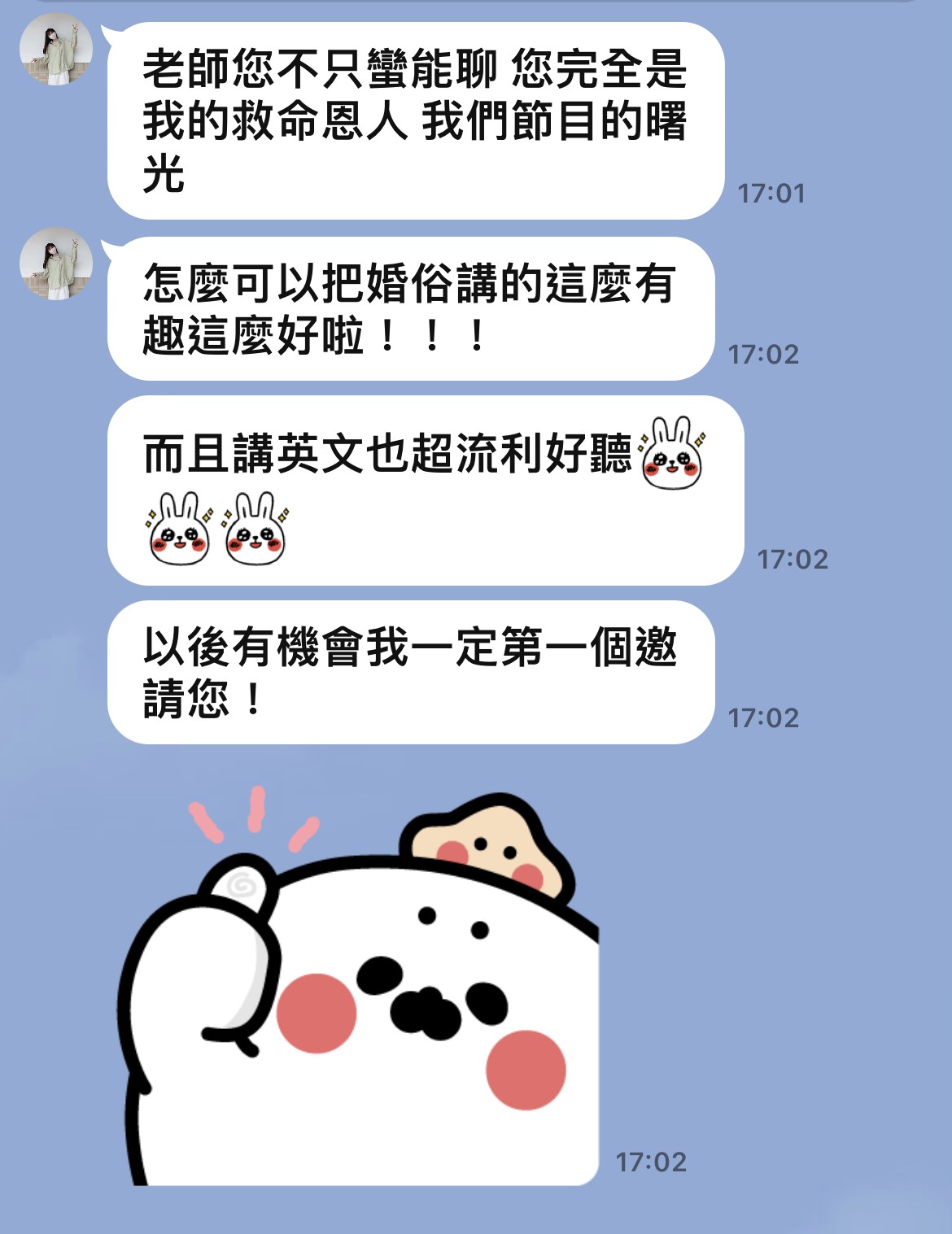The height and width of the screenshot is (1234, 952).
Task: Open sender's avatar beside the 老師您不只蠻能聊 message
Action: (55, 50)
